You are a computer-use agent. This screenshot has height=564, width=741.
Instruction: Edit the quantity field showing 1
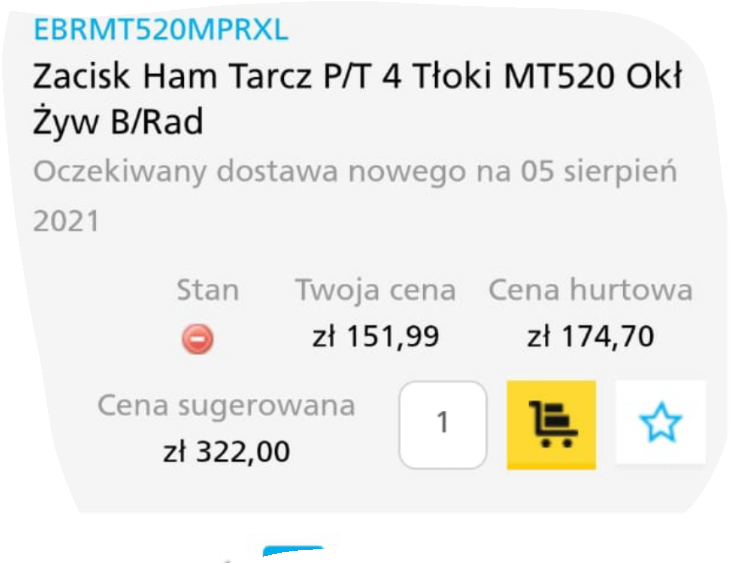442,424
